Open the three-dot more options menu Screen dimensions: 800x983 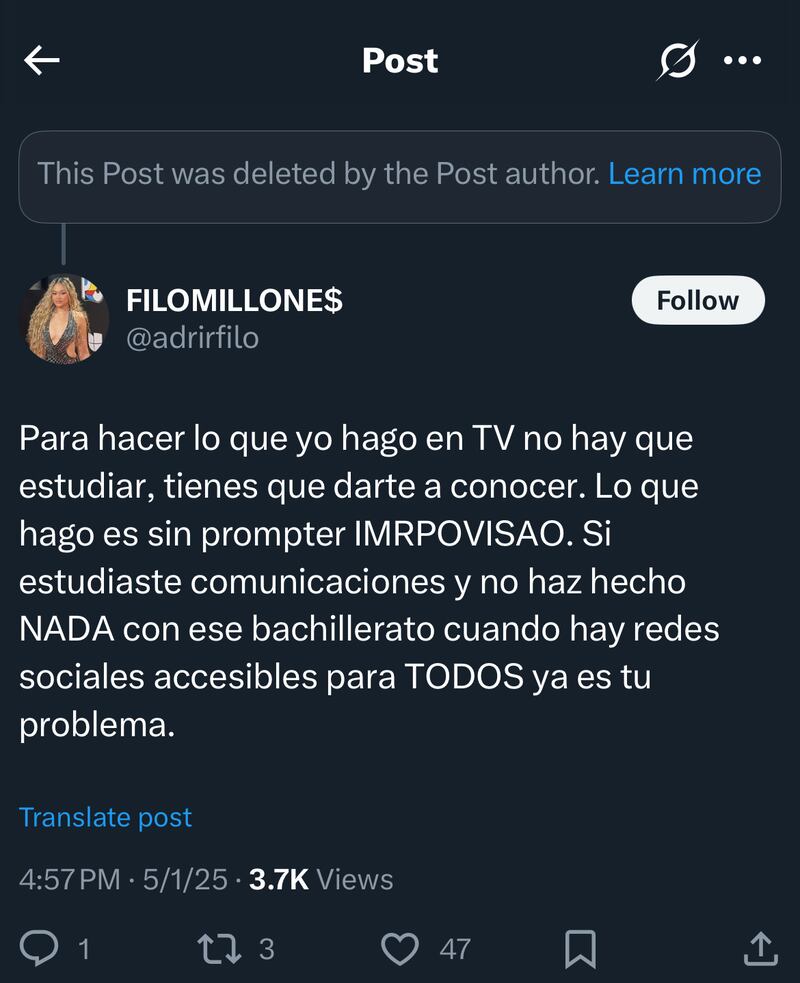(742, 61)
